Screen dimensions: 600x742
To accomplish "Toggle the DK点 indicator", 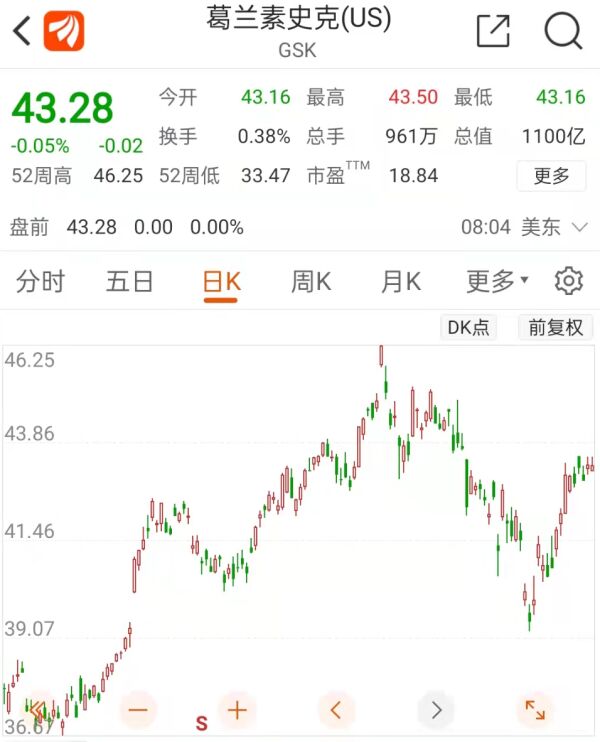I will tap(468, 327).
